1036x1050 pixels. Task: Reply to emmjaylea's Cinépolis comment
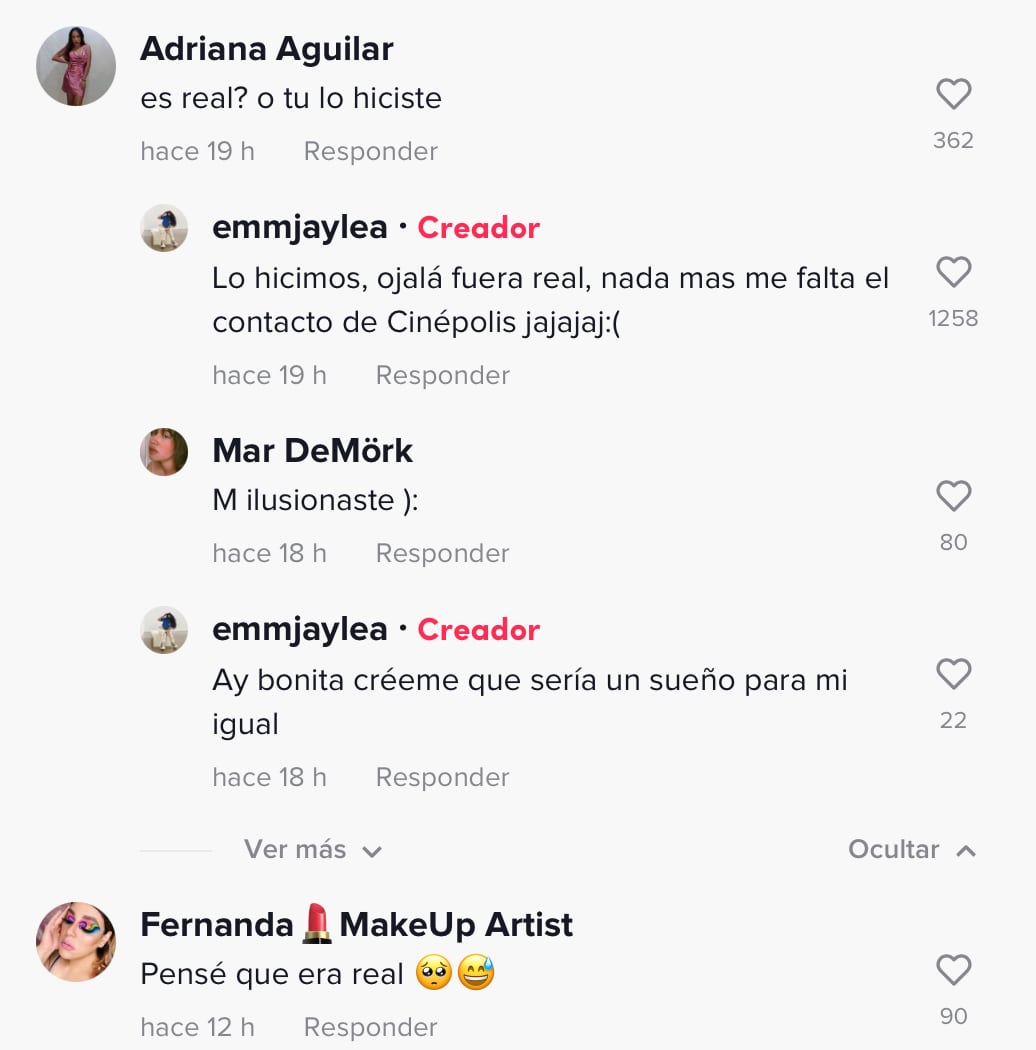pos(442,376)
